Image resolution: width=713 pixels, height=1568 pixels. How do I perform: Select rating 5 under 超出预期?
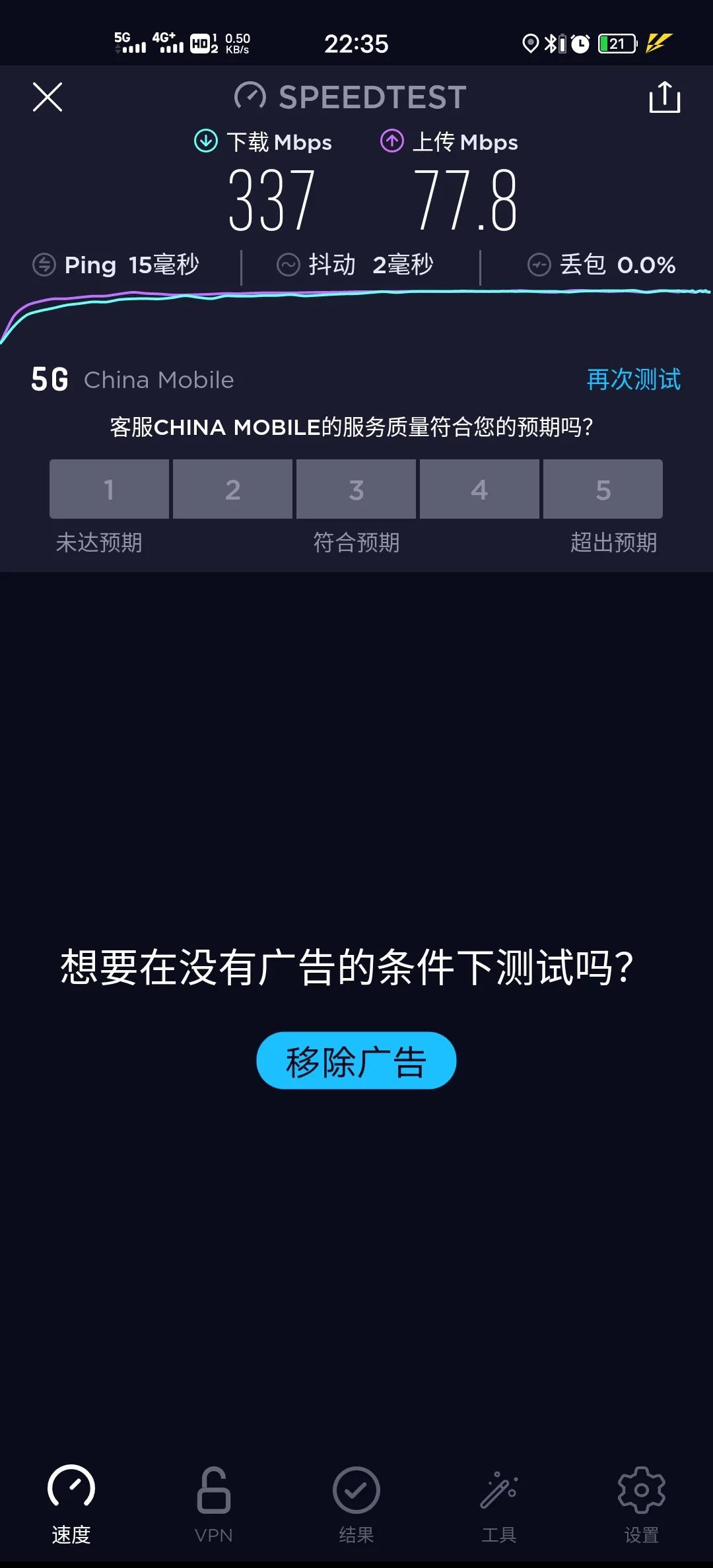pyautogui.click(x=602, y=489)
